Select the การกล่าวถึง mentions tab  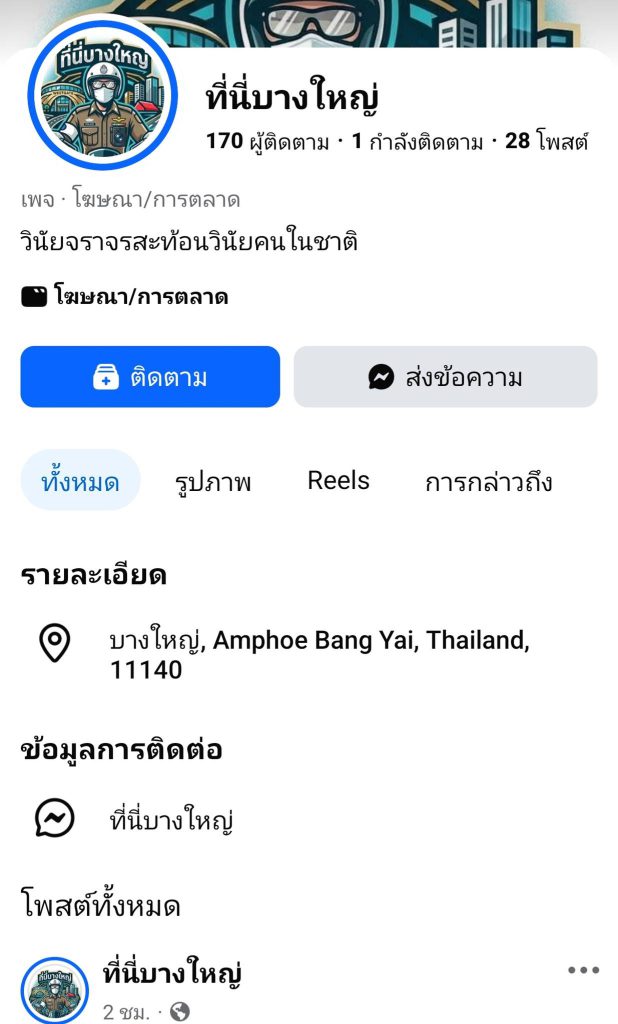click(488, 482)
